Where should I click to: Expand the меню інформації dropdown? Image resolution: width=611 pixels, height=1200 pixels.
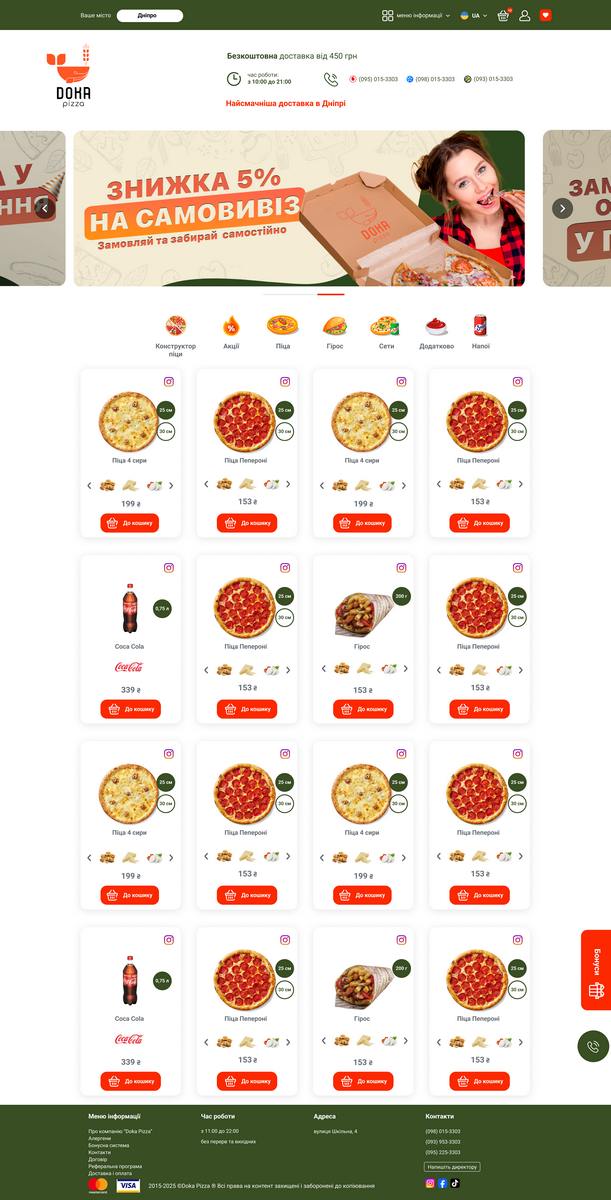(416, 16)
